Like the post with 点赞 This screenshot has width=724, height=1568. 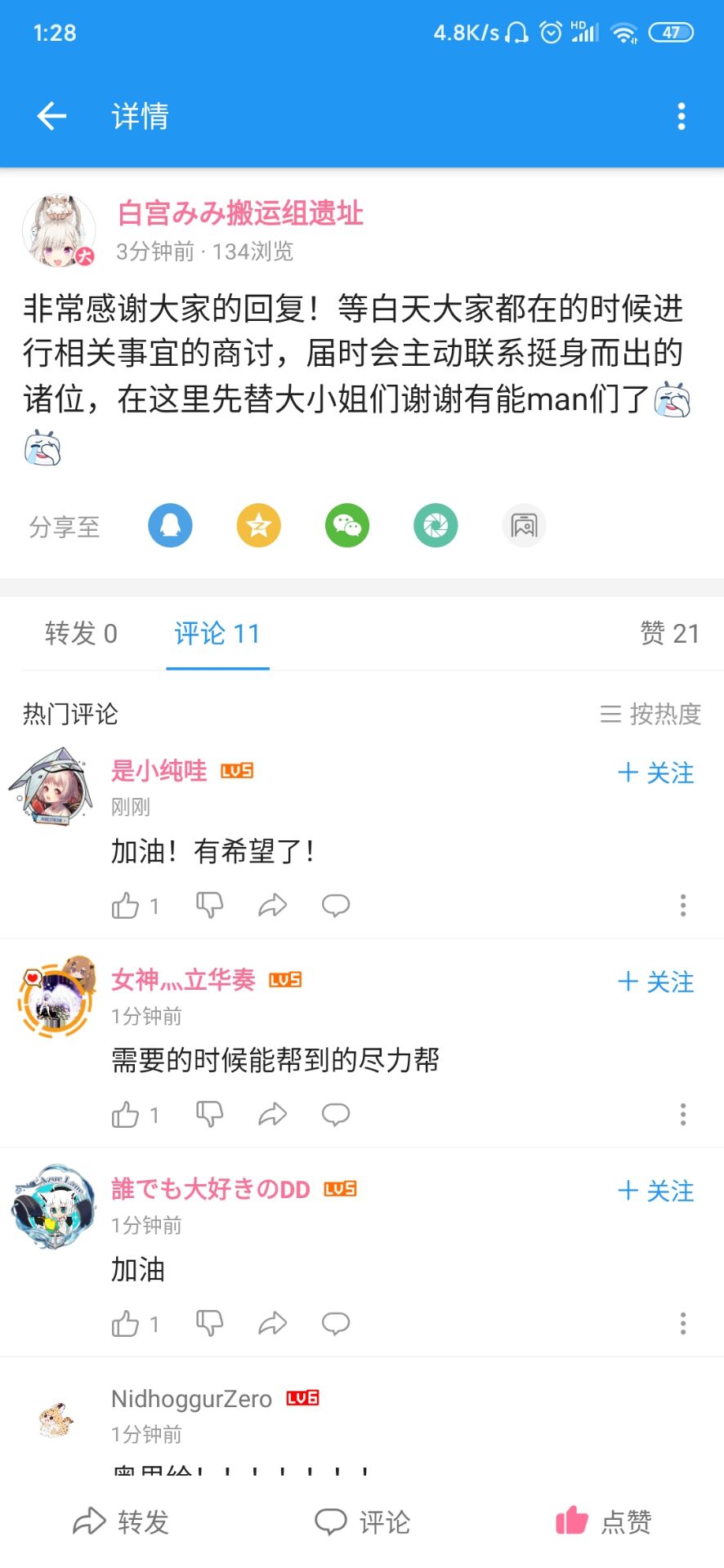pyautogui.click(x=604, y=1521)
